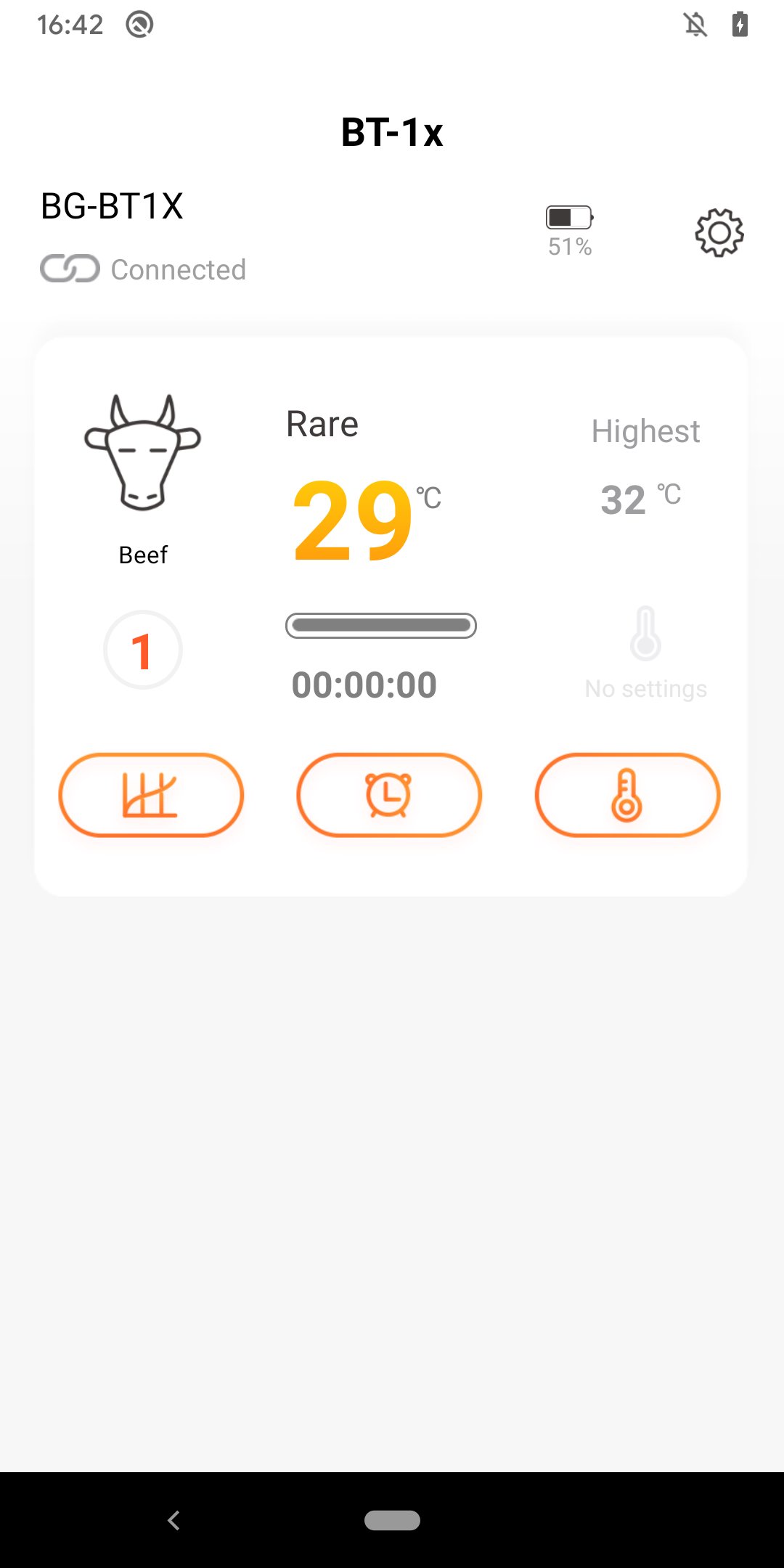Open the temperature chart button
Viewport: 784px width, 1568px height.
(151, 796)
